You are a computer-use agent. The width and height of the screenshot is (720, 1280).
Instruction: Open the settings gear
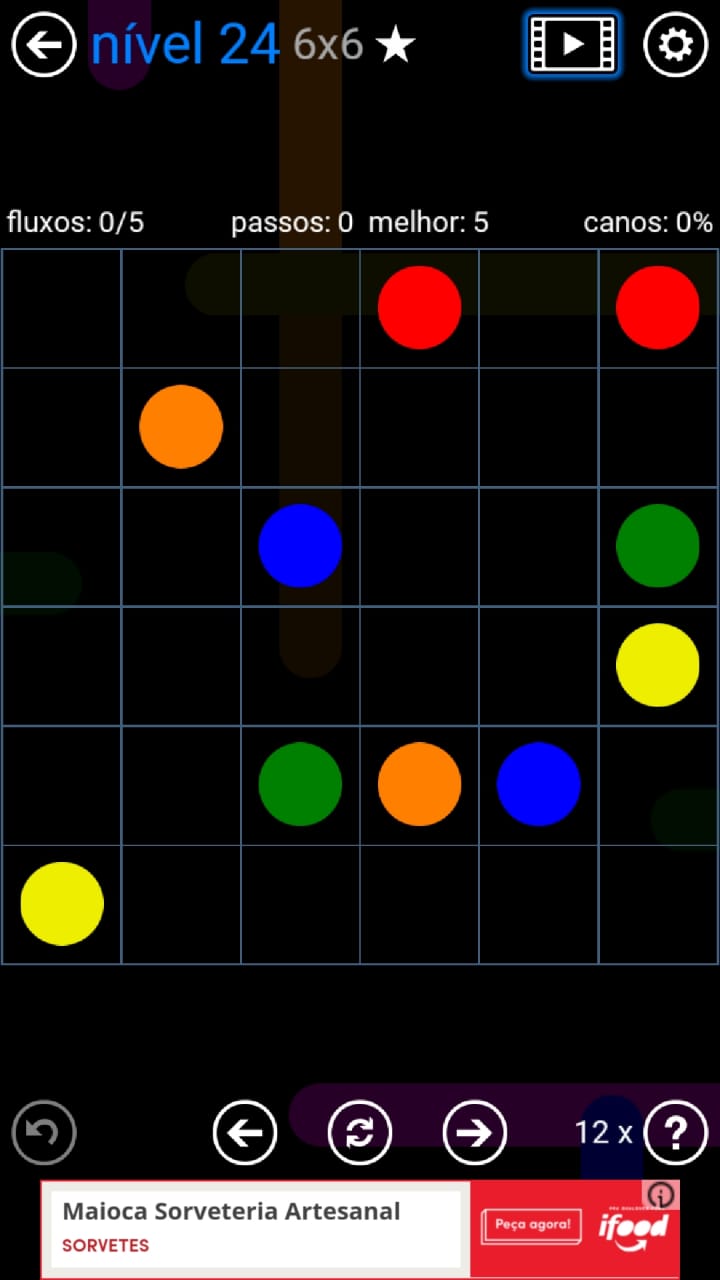click(675, 45)
